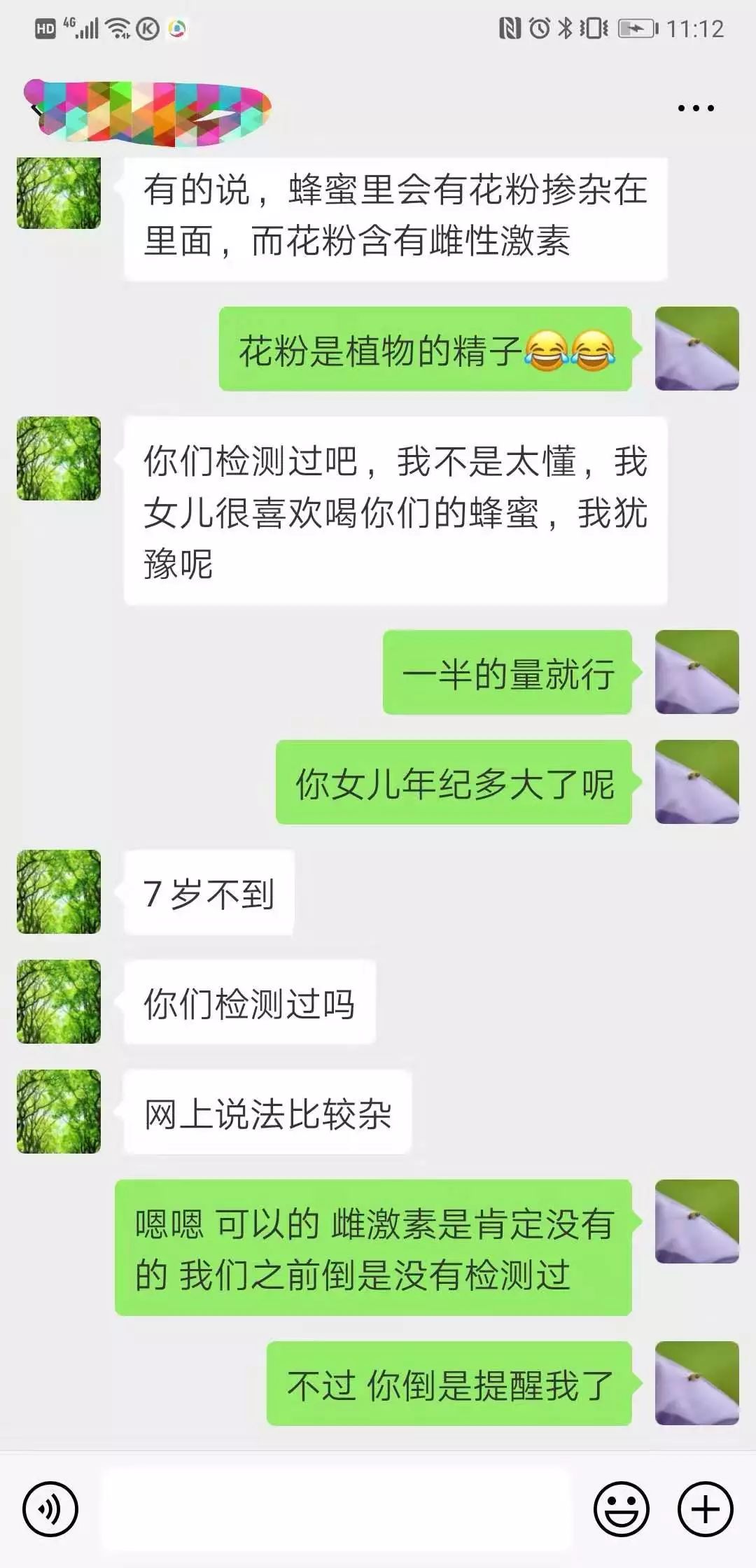Focus the message text field

pos(336,1508)
